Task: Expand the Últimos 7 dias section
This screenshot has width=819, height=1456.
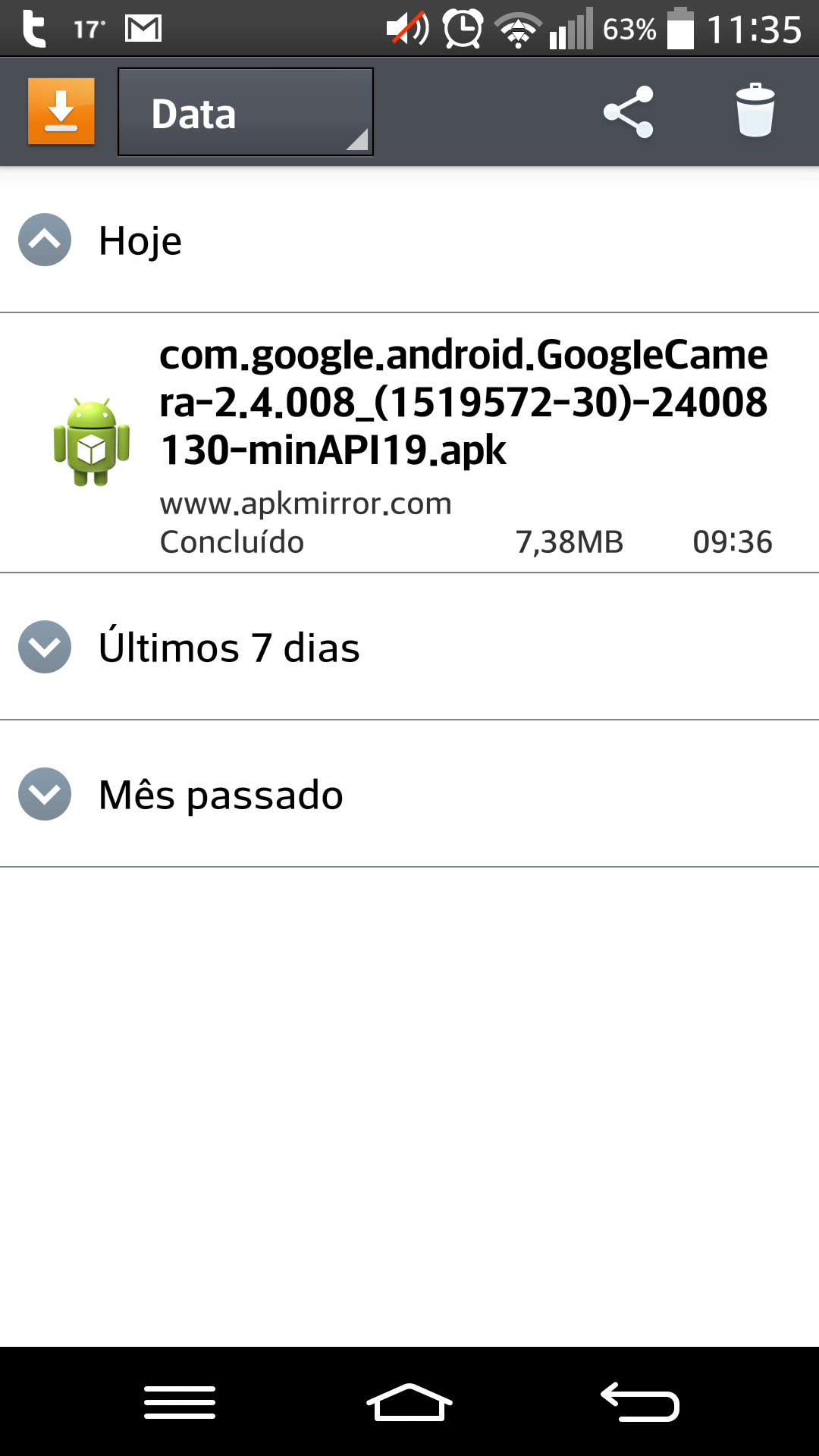Action: click(409, 647)
